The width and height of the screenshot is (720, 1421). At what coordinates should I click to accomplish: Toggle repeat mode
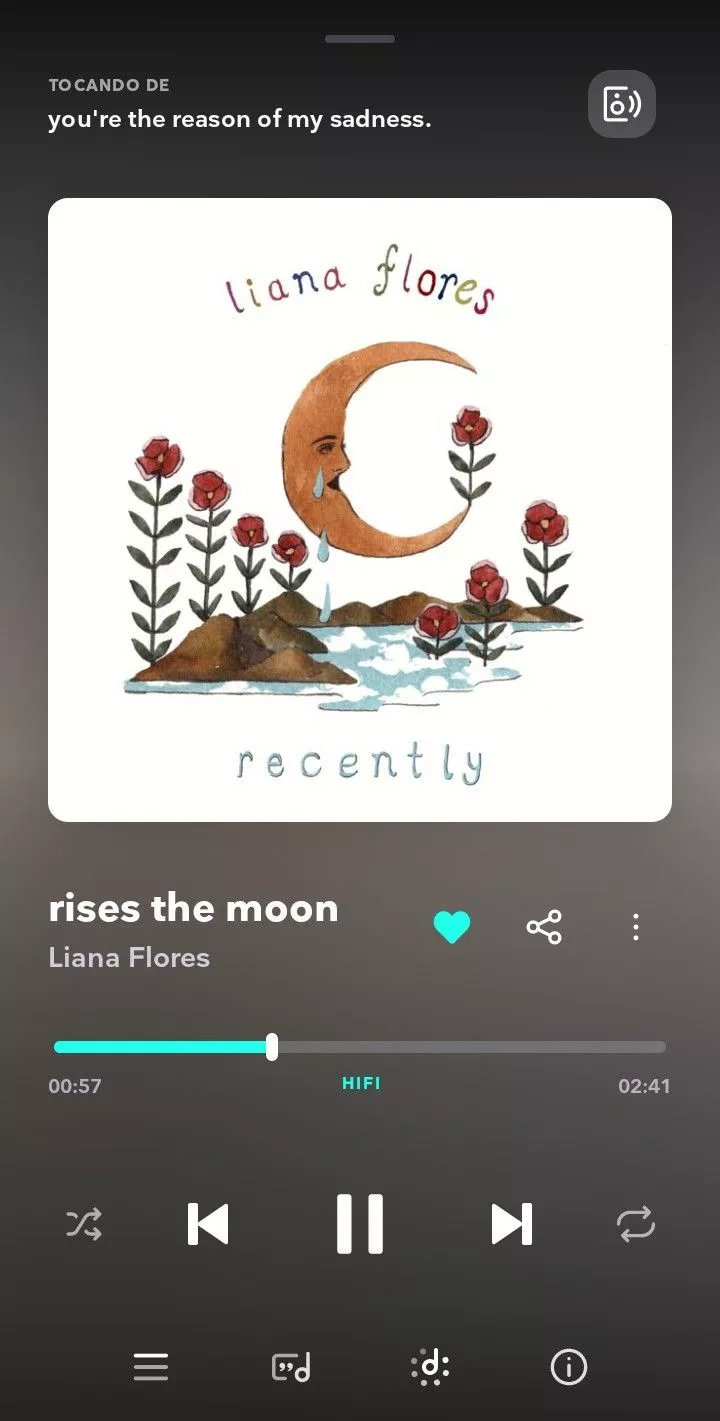(636, 1224)
